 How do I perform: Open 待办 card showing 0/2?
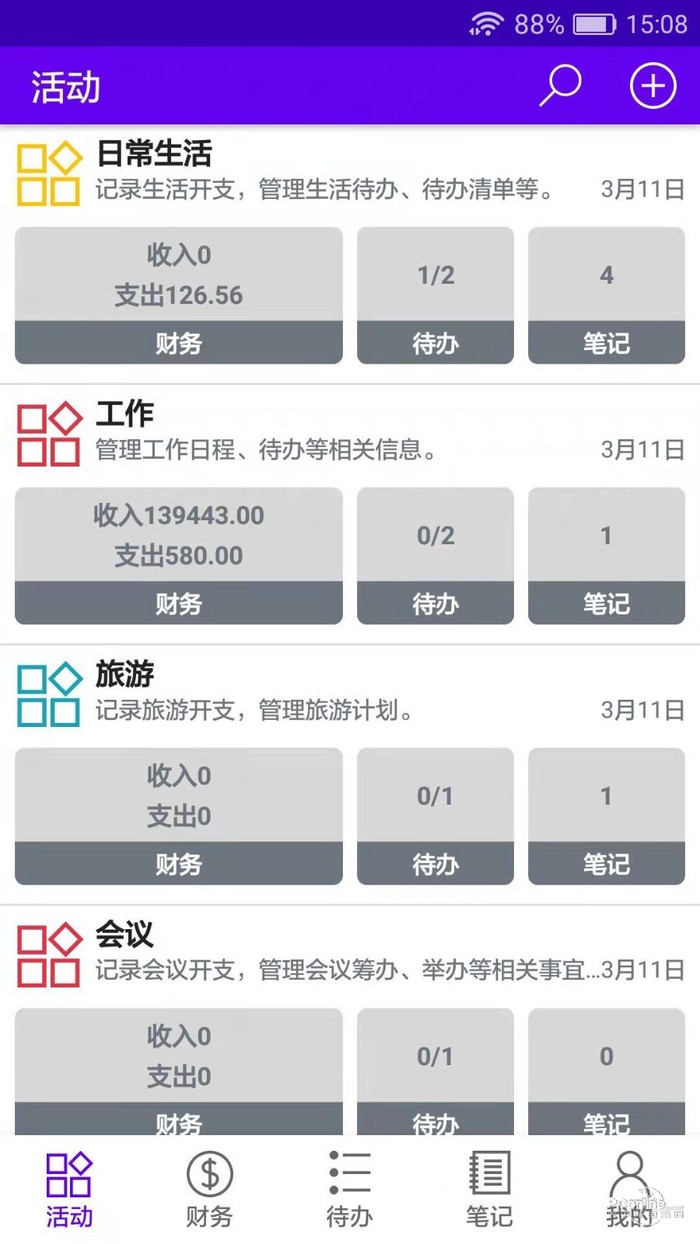435,555
